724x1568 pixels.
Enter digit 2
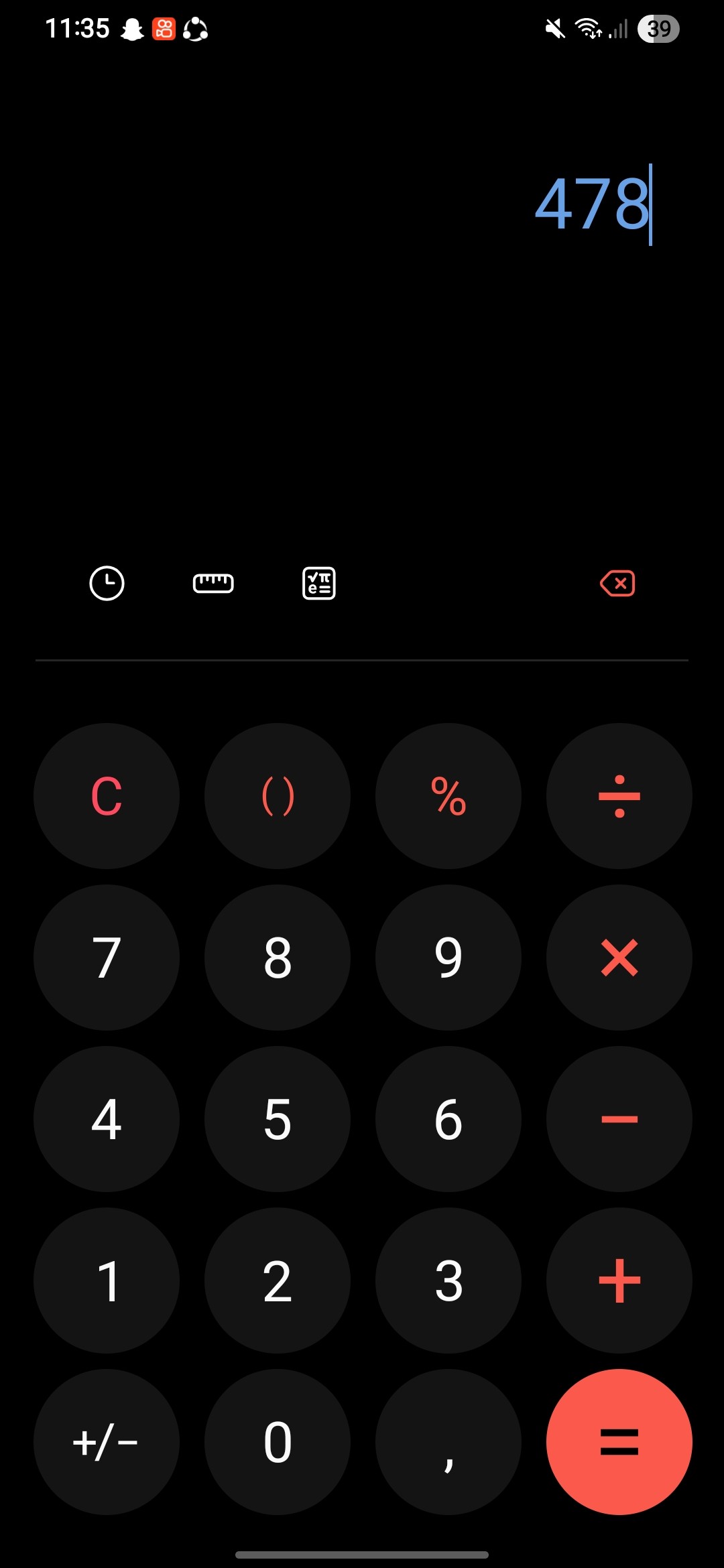point(278,1281)
